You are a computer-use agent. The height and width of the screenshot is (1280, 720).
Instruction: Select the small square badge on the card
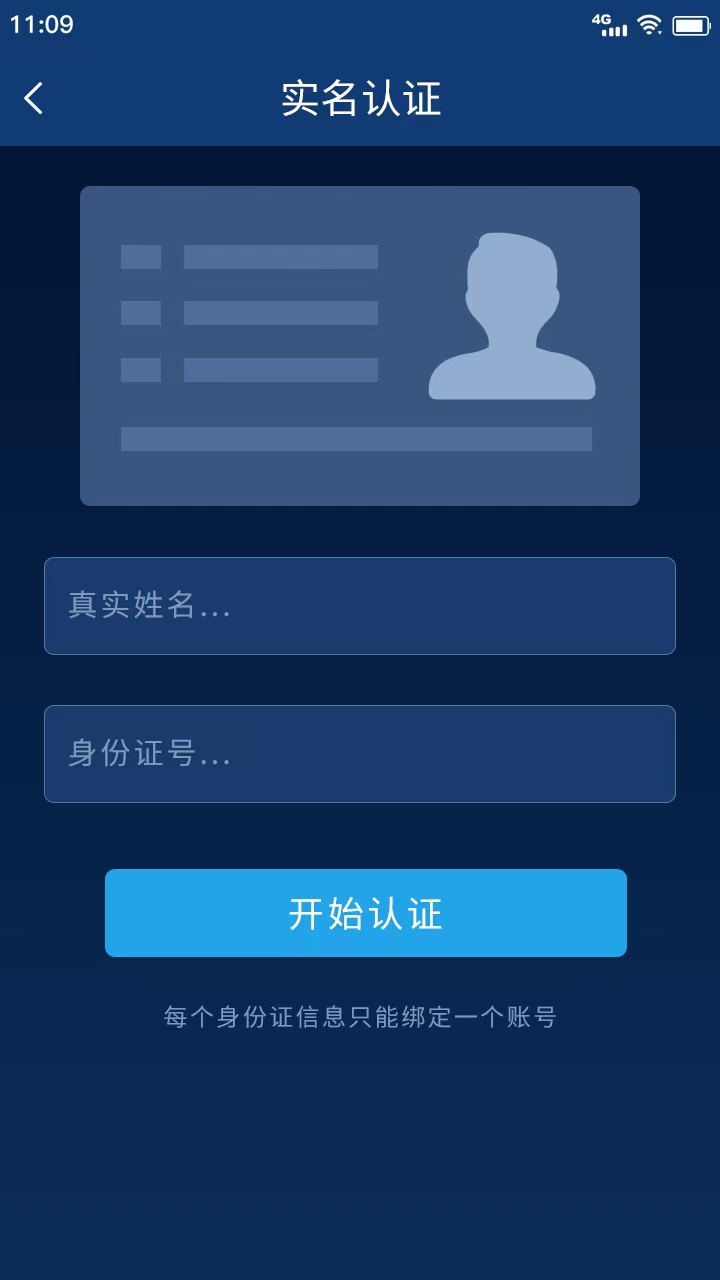pos(141,257)
